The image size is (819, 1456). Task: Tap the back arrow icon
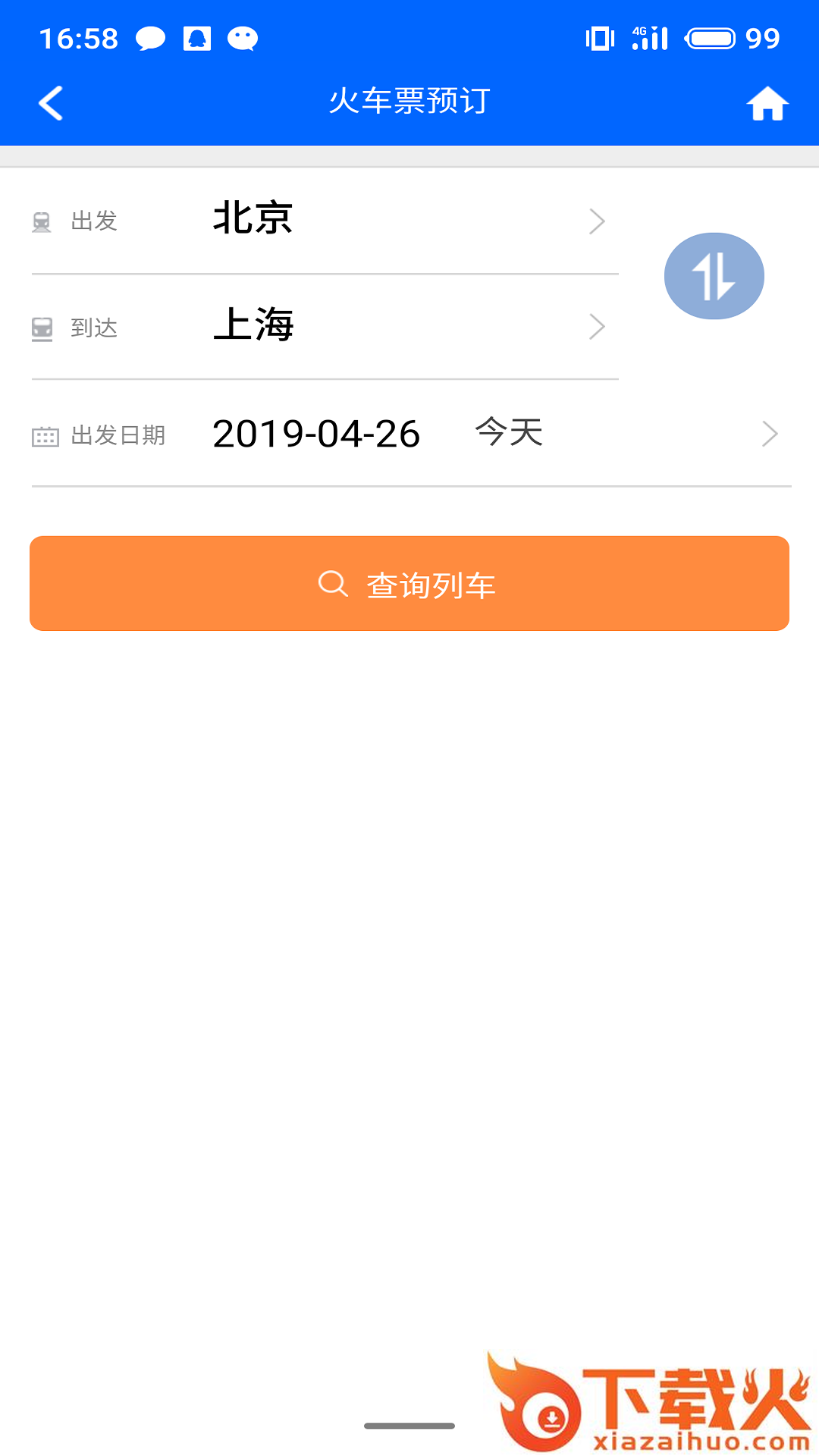(x=50, y=103)
